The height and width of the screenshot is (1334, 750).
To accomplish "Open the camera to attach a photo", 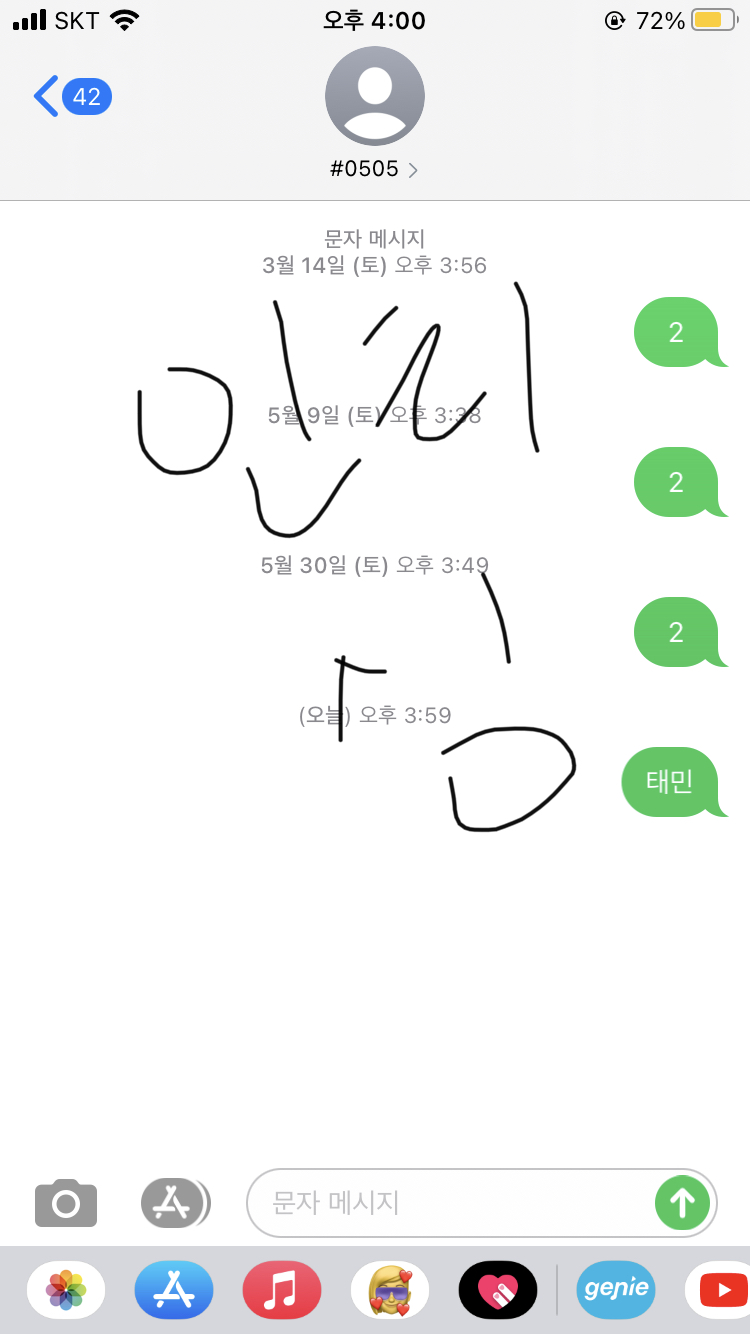I will click(66, 1202).
